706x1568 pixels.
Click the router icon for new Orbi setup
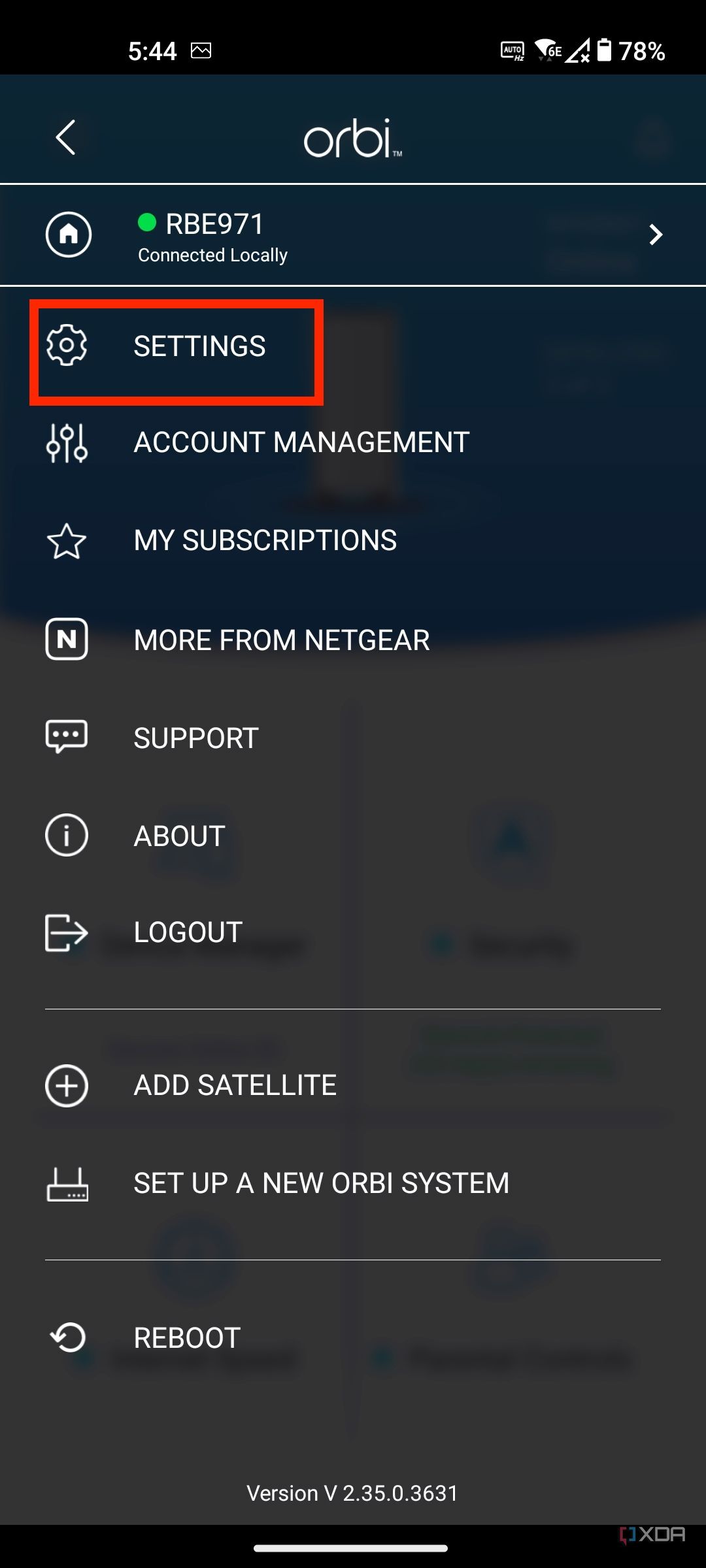pos(66,1183)
